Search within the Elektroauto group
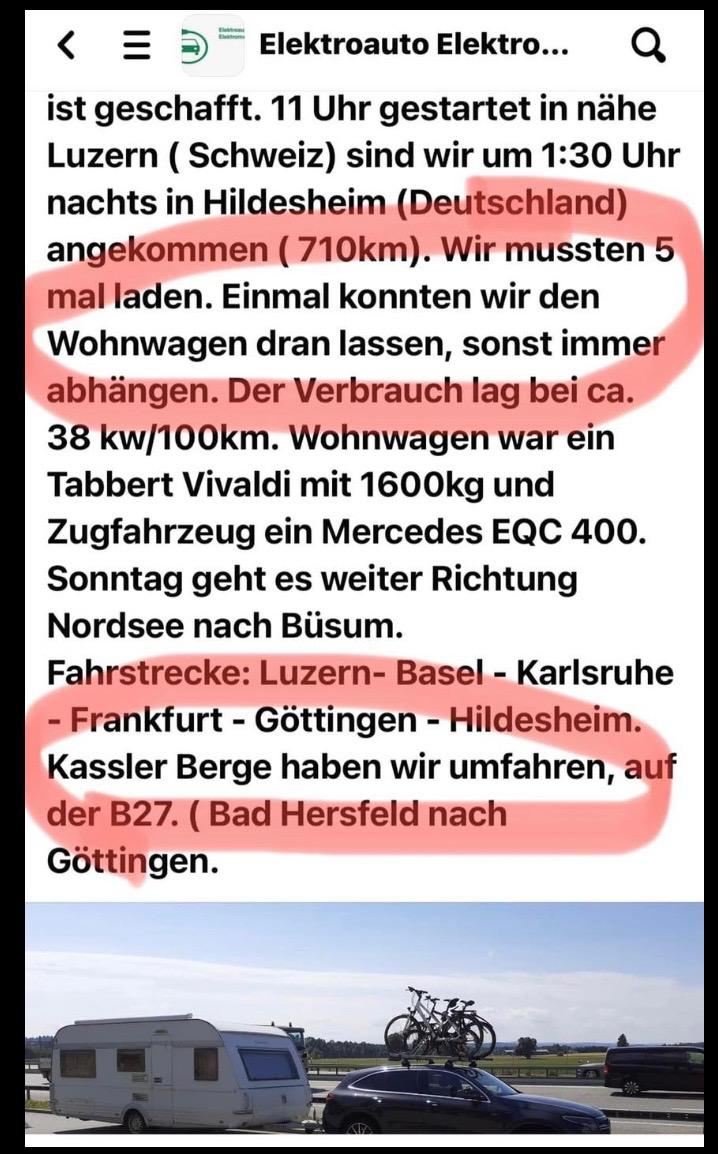 649,46
